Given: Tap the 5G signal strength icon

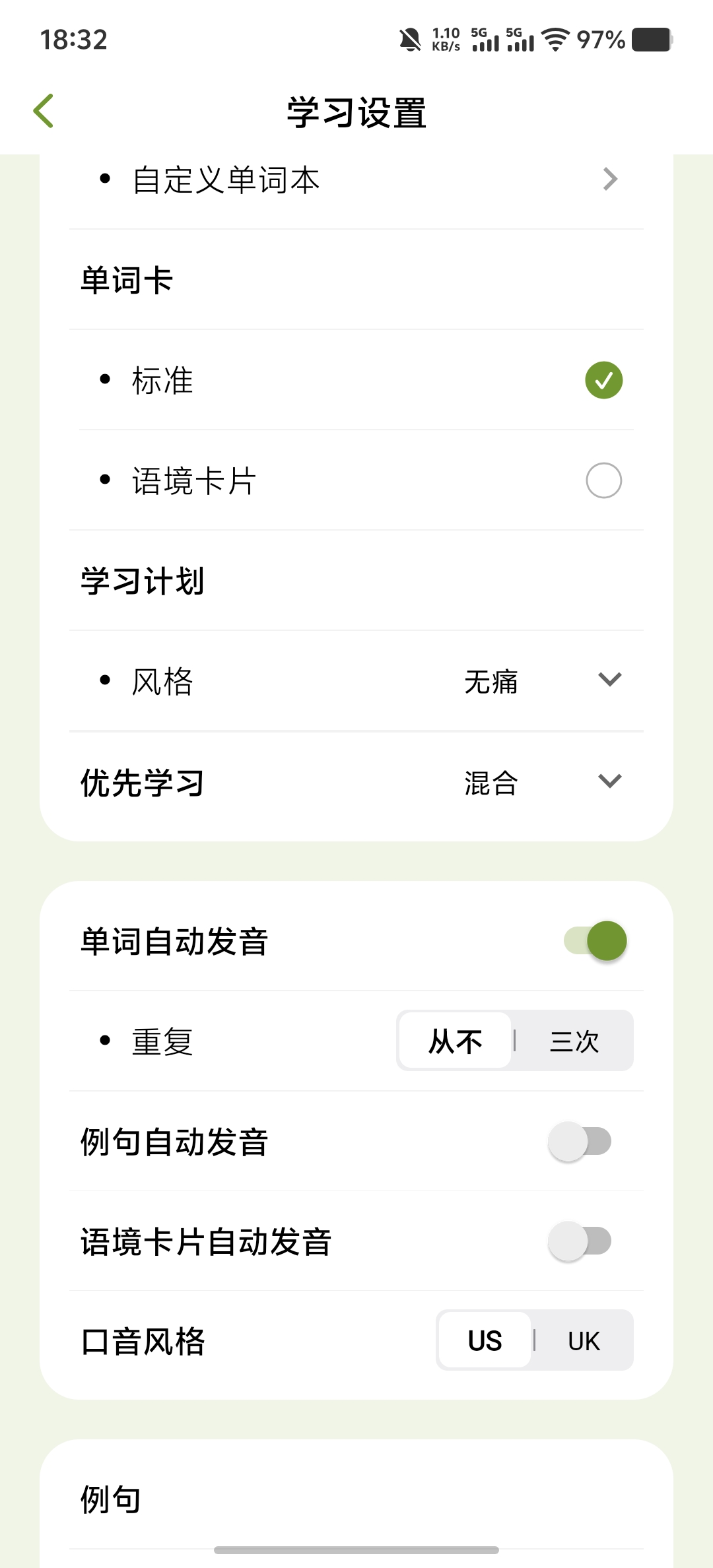Looking at the screenshot, I should coord(487,41).
